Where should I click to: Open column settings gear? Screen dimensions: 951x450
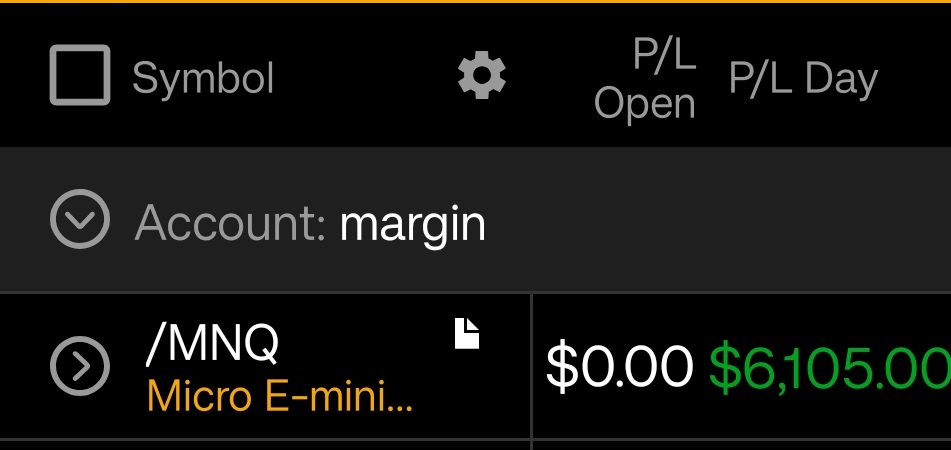[x=482, y=77]
